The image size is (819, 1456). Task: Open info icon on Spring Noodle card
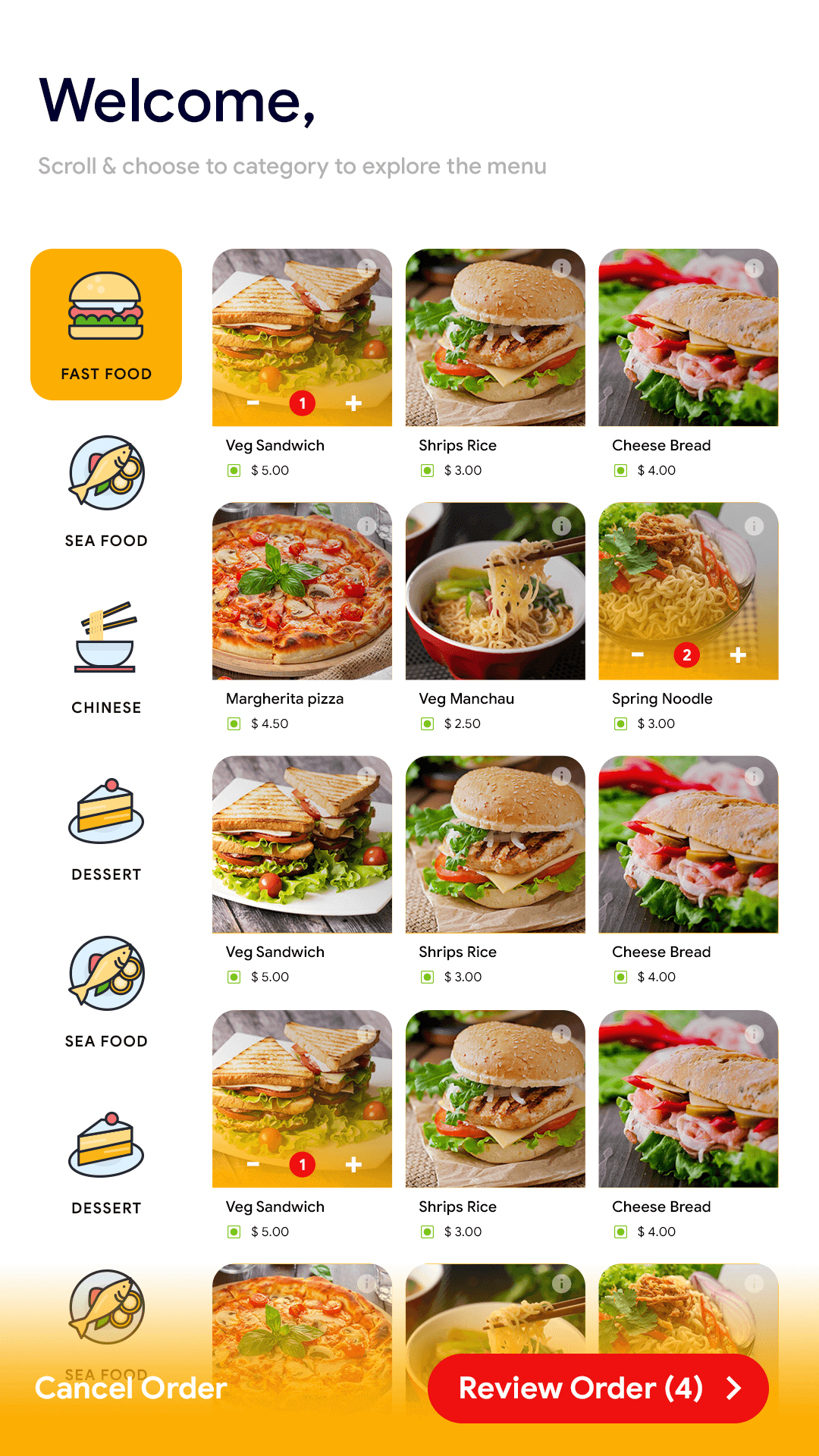pyautogui.click(x=755, y=525)
